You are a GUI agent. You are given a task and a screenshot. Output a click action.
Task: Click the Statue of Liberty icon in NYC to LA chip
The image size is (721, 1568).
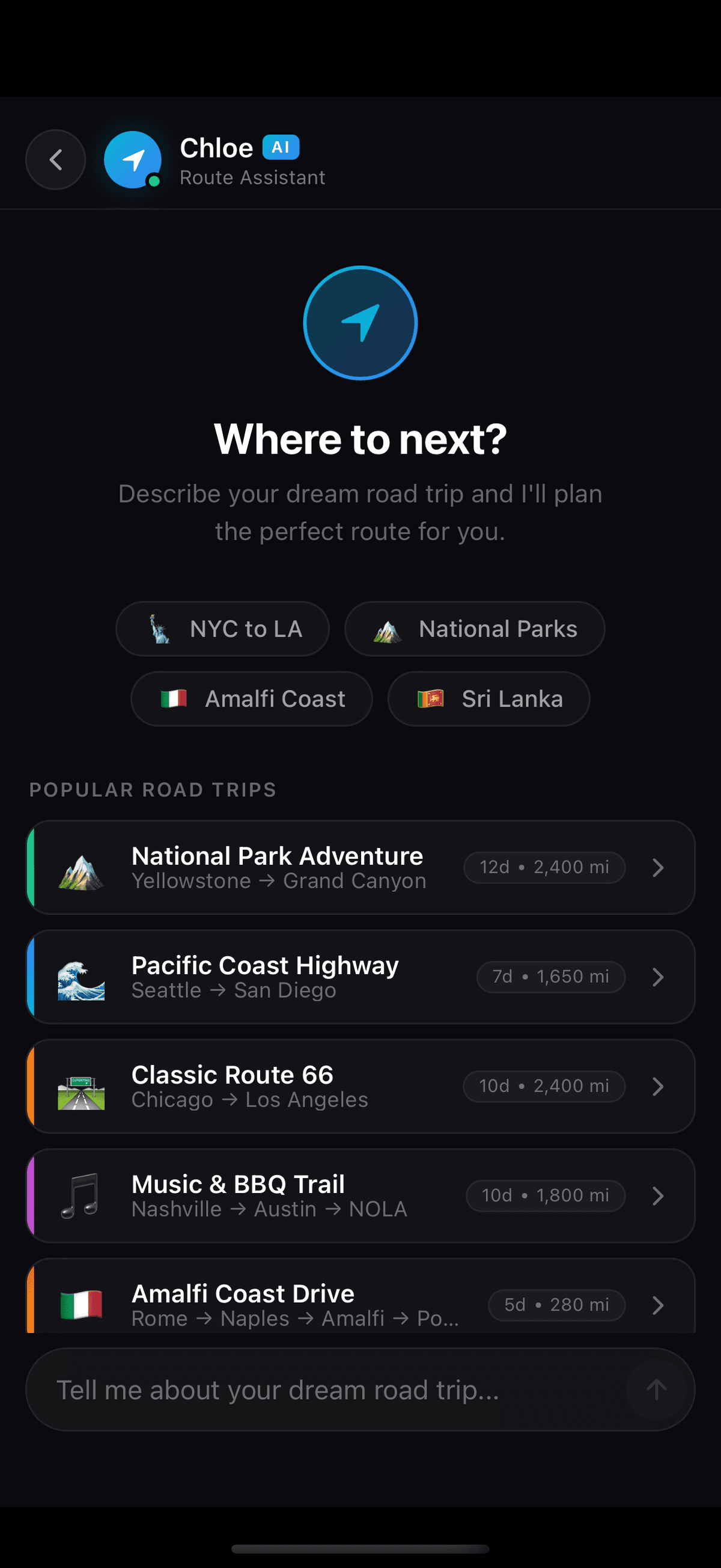tap(159, 629)
